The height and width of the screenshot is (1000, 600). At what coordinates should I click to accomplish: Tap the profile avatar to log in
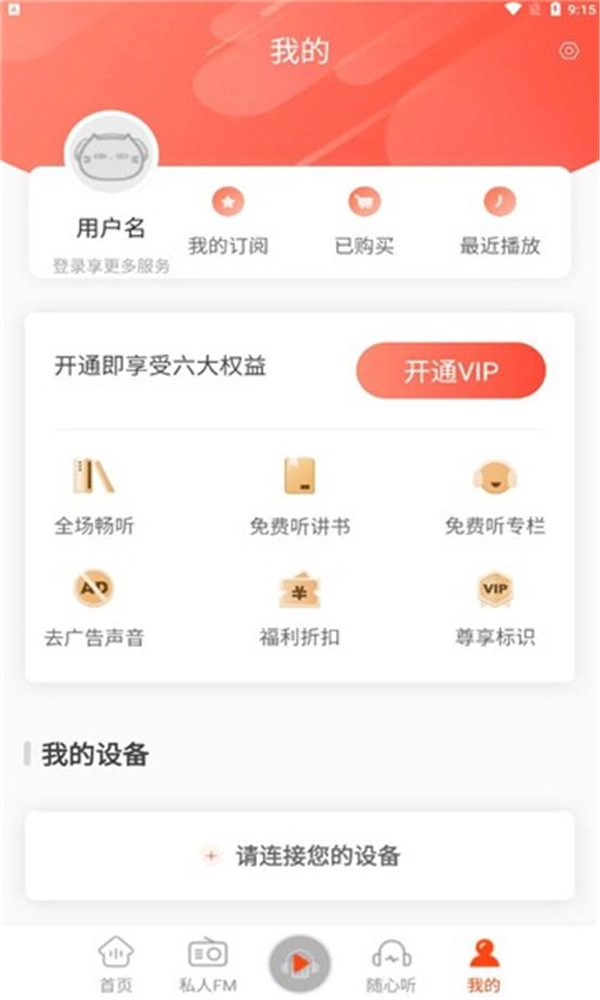[x=111, y=155]
